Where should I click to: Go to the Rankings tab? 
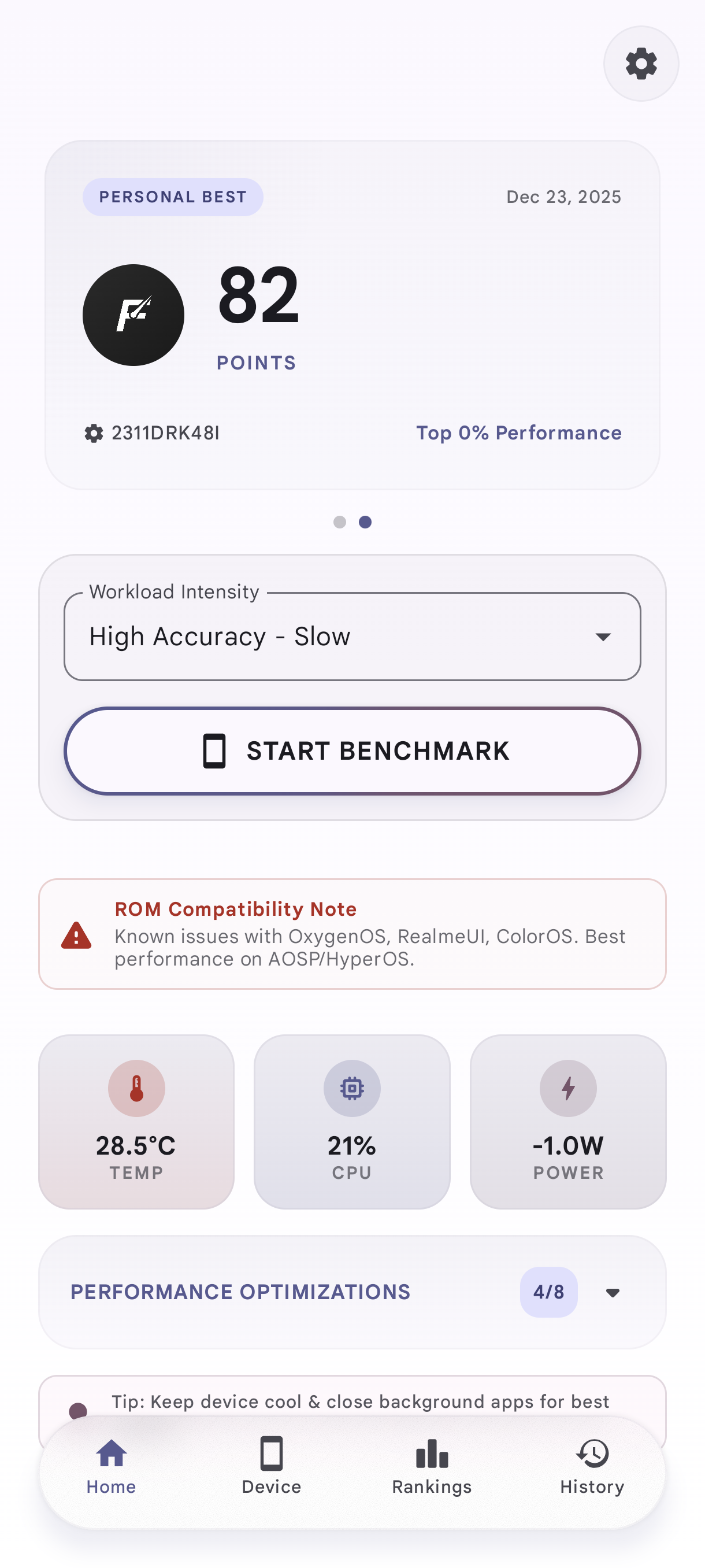[x=432, y=1466]
